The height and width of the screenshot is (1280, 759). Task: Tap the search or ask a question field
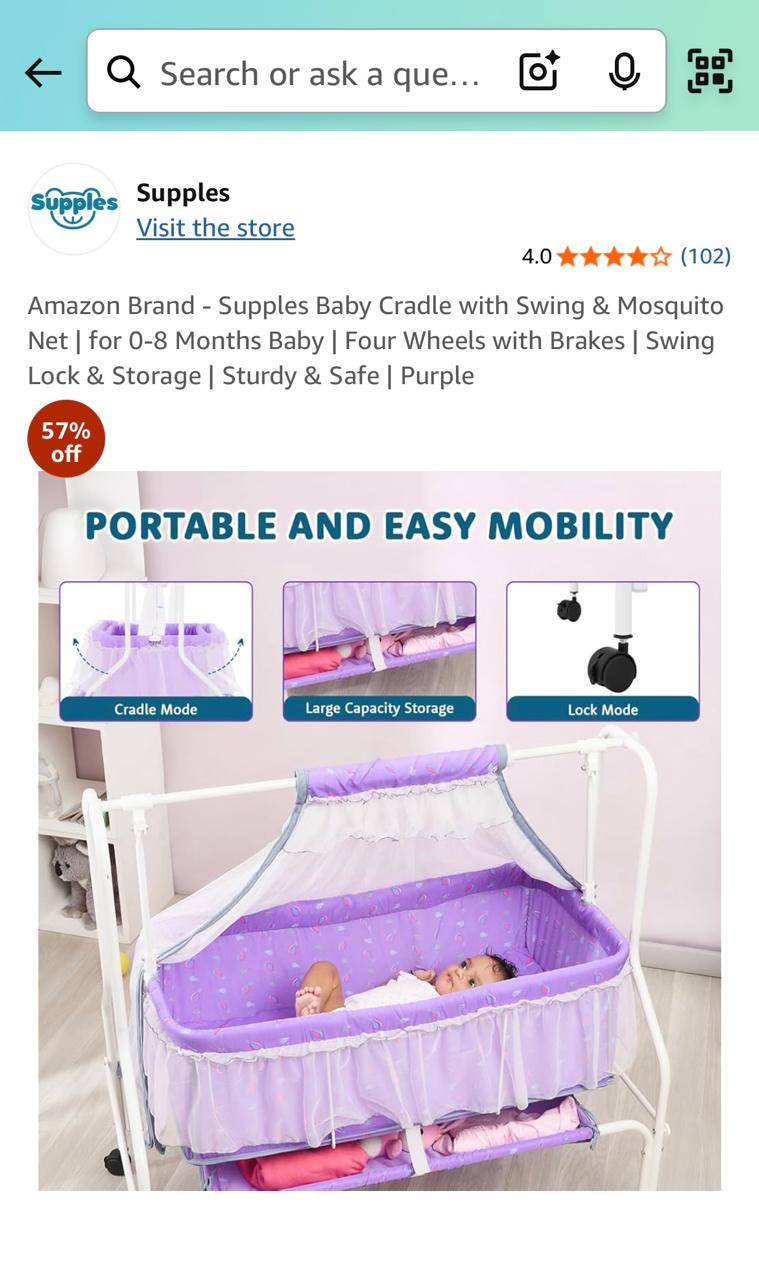coord(318,73)
